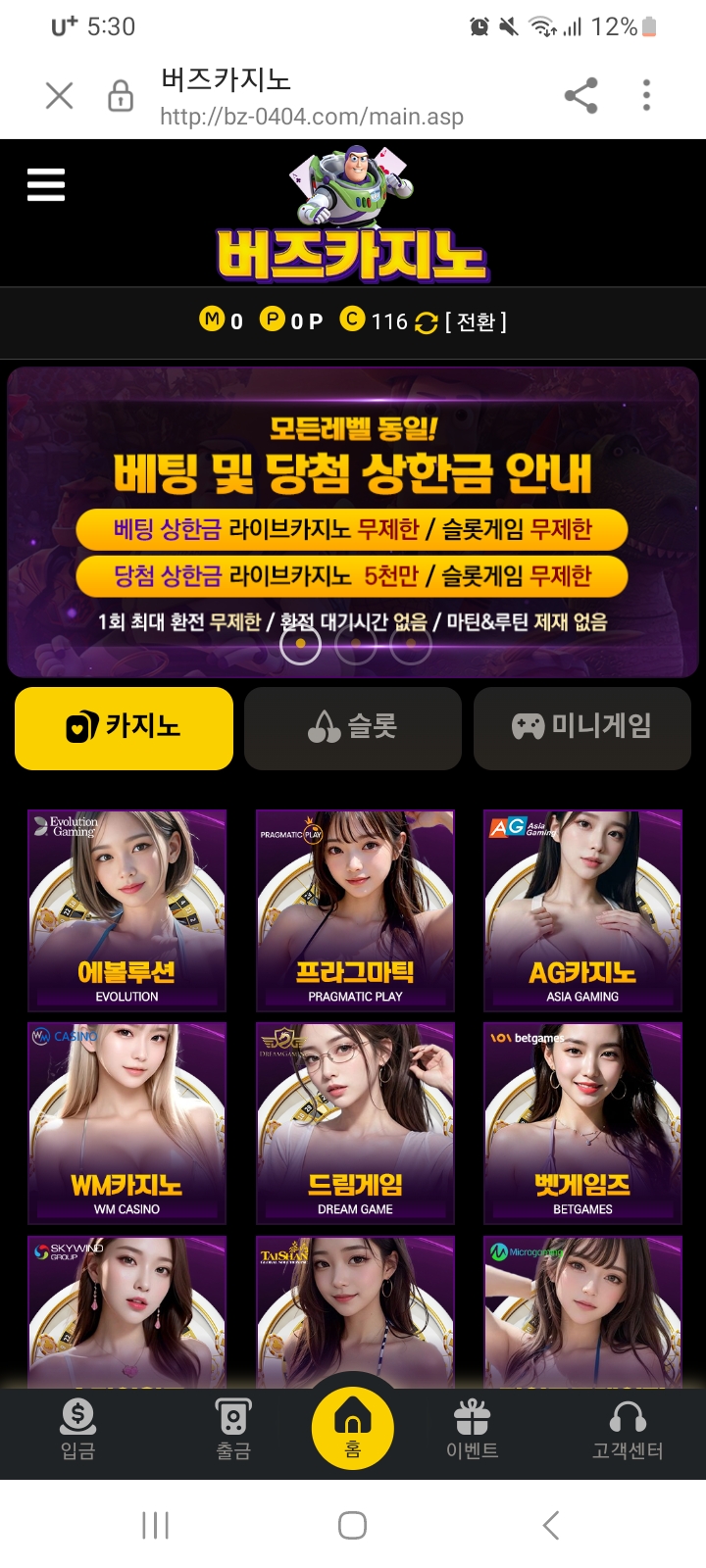Screen dimensions: 706x1568
Task: Switch to the 슬롯 tab
Action: pyautogui.click(x=353, y=727)
